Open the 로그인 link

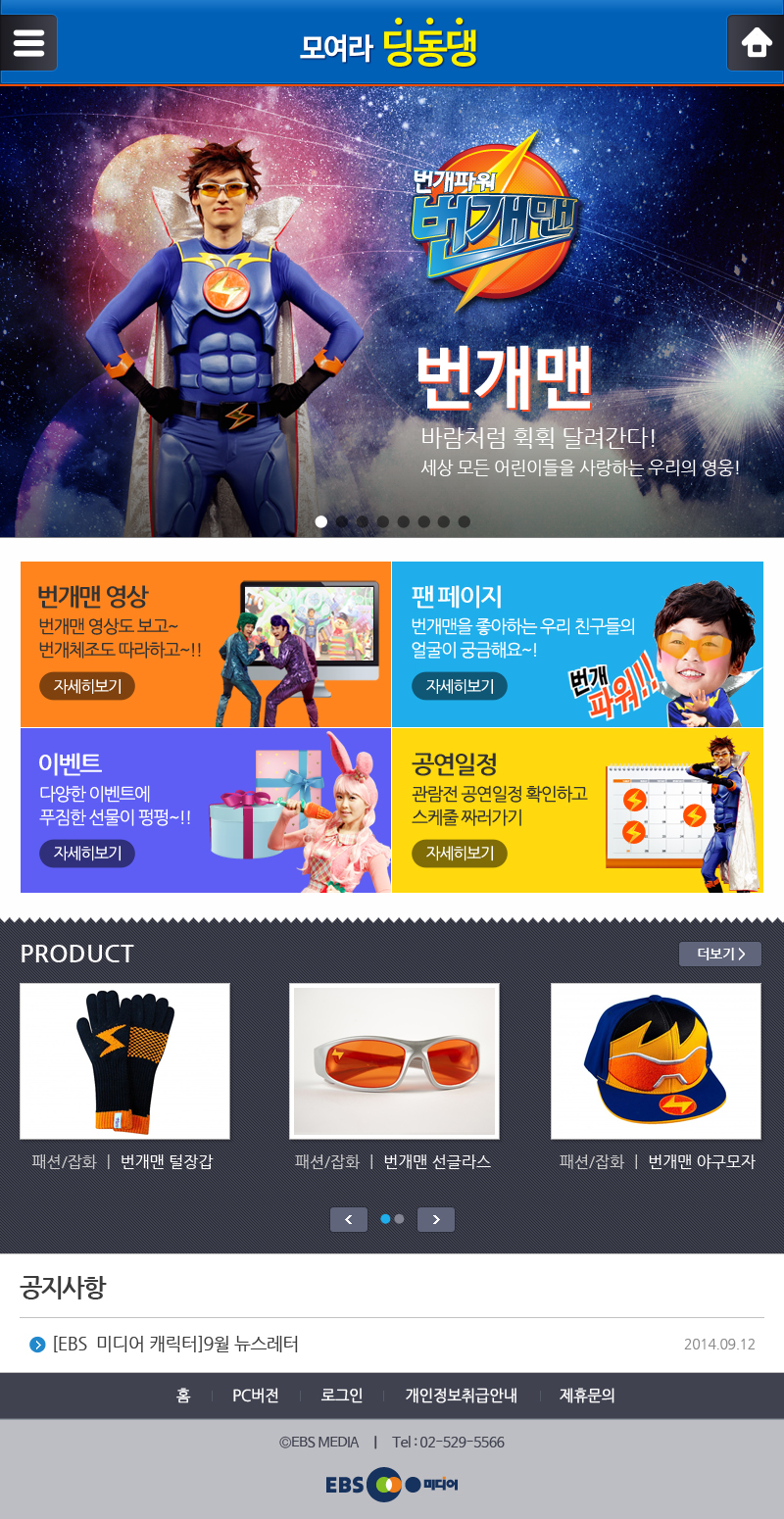pos(342,1396)
